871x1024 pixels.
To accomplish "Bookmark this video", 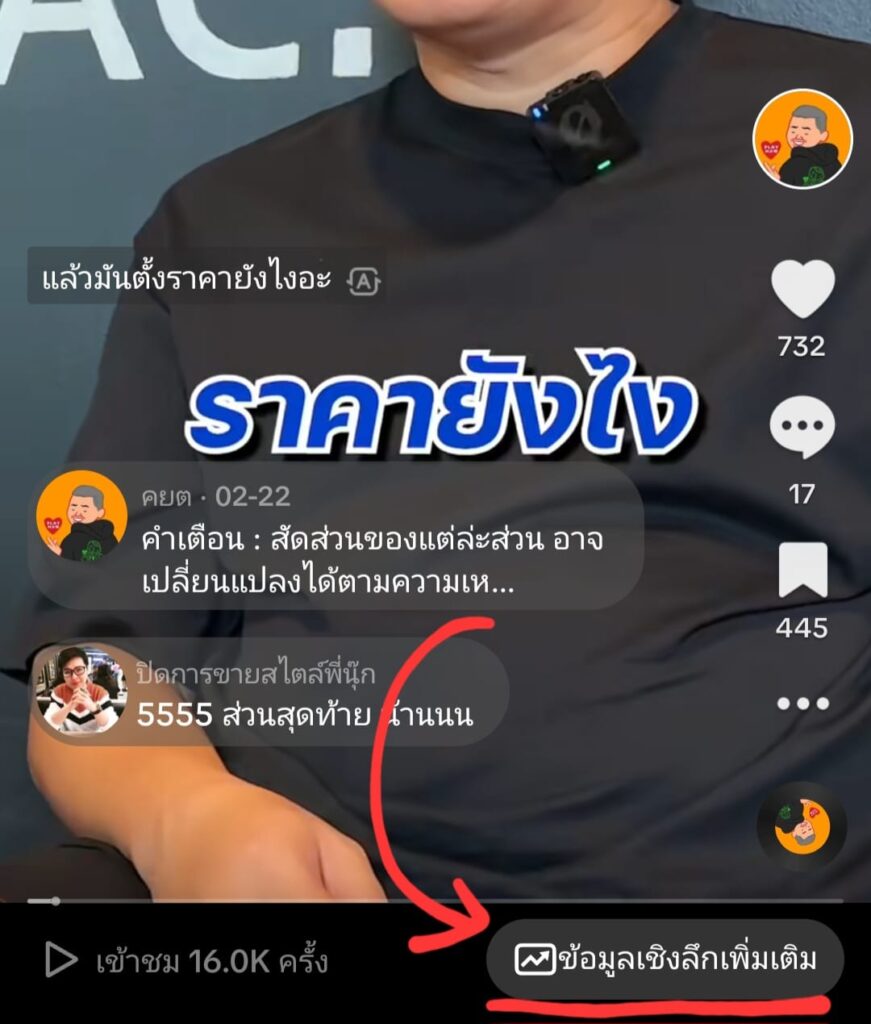I will pyautogui.click(x=802, y=570).
